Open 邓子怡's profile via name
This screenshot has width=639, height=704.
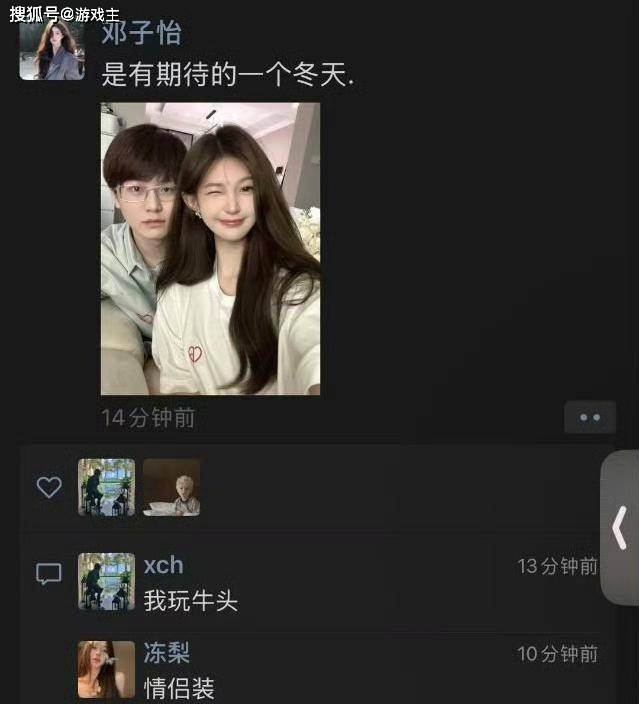[x=142, y=32]
